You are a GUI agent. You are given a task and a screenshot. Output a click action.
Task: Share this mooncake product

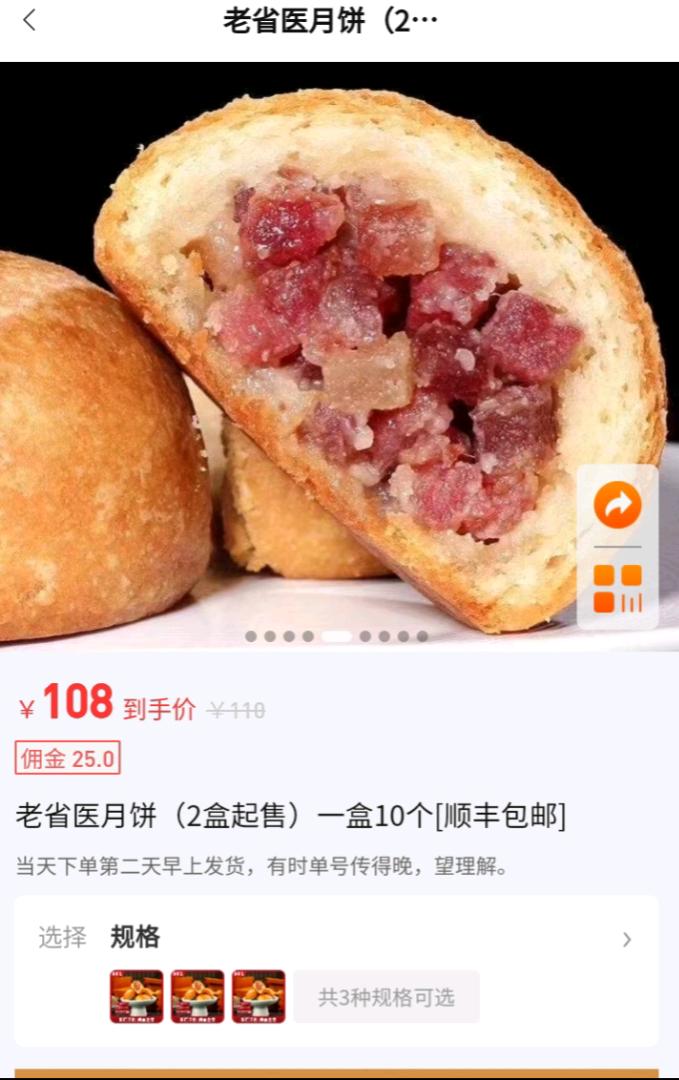[x=617, y=505]
